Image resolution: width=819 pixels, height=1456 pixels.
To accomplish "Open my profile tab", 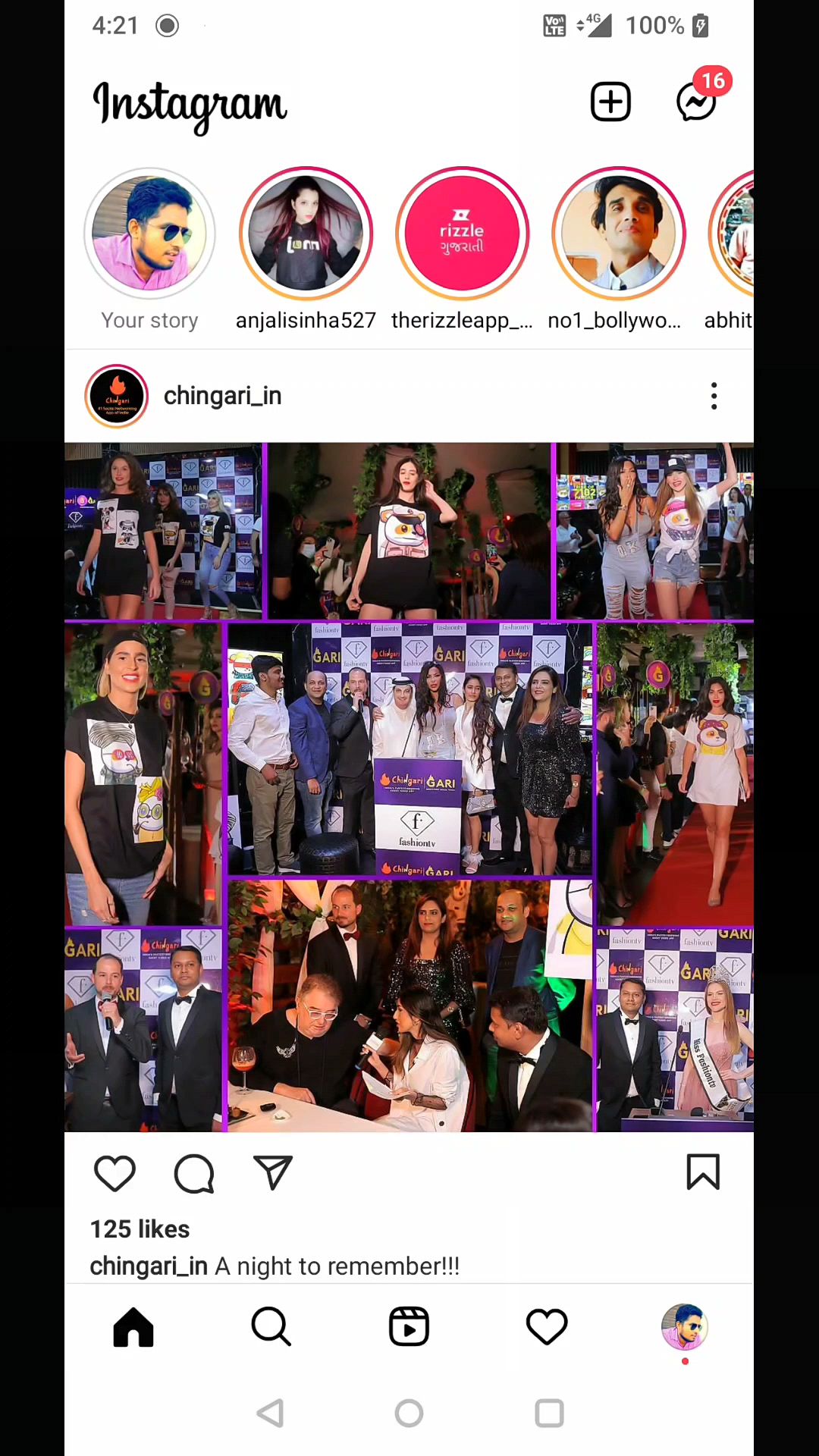I will pos(684,1327).
